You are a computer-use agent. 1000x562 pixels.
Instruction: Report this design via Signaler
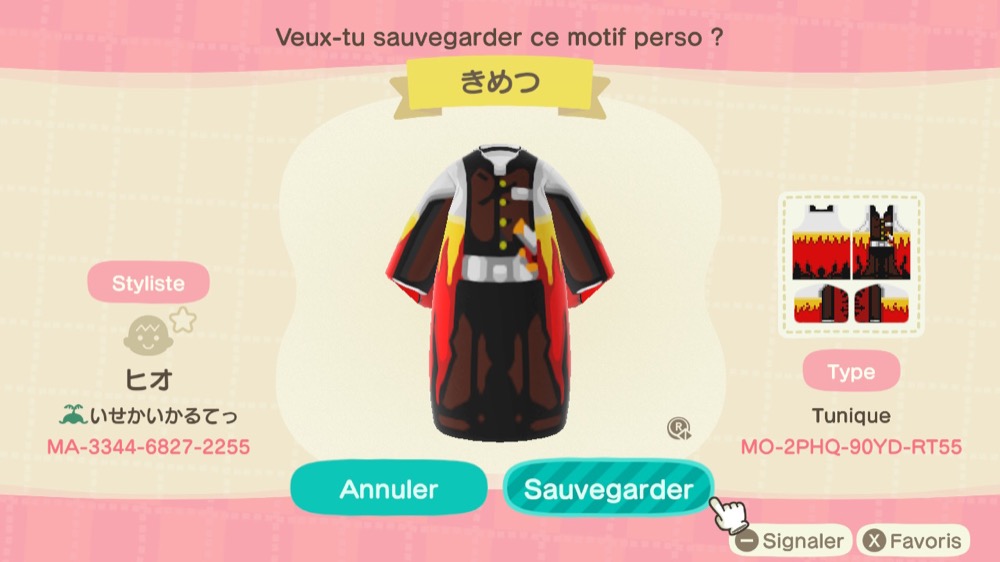click(x=790, y=541)
